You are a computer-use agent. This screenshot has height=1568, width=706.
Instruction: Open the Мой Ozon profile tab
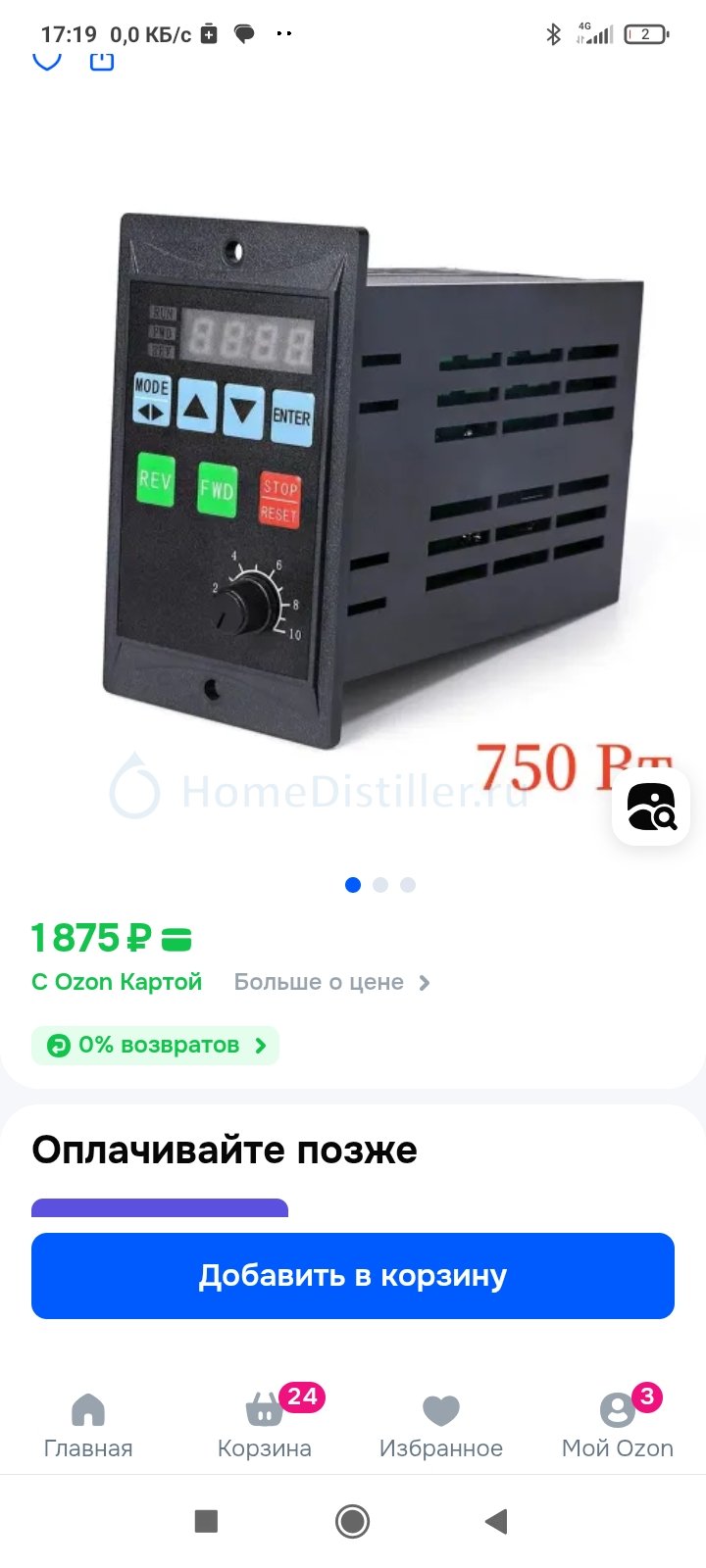point(618,1426)
